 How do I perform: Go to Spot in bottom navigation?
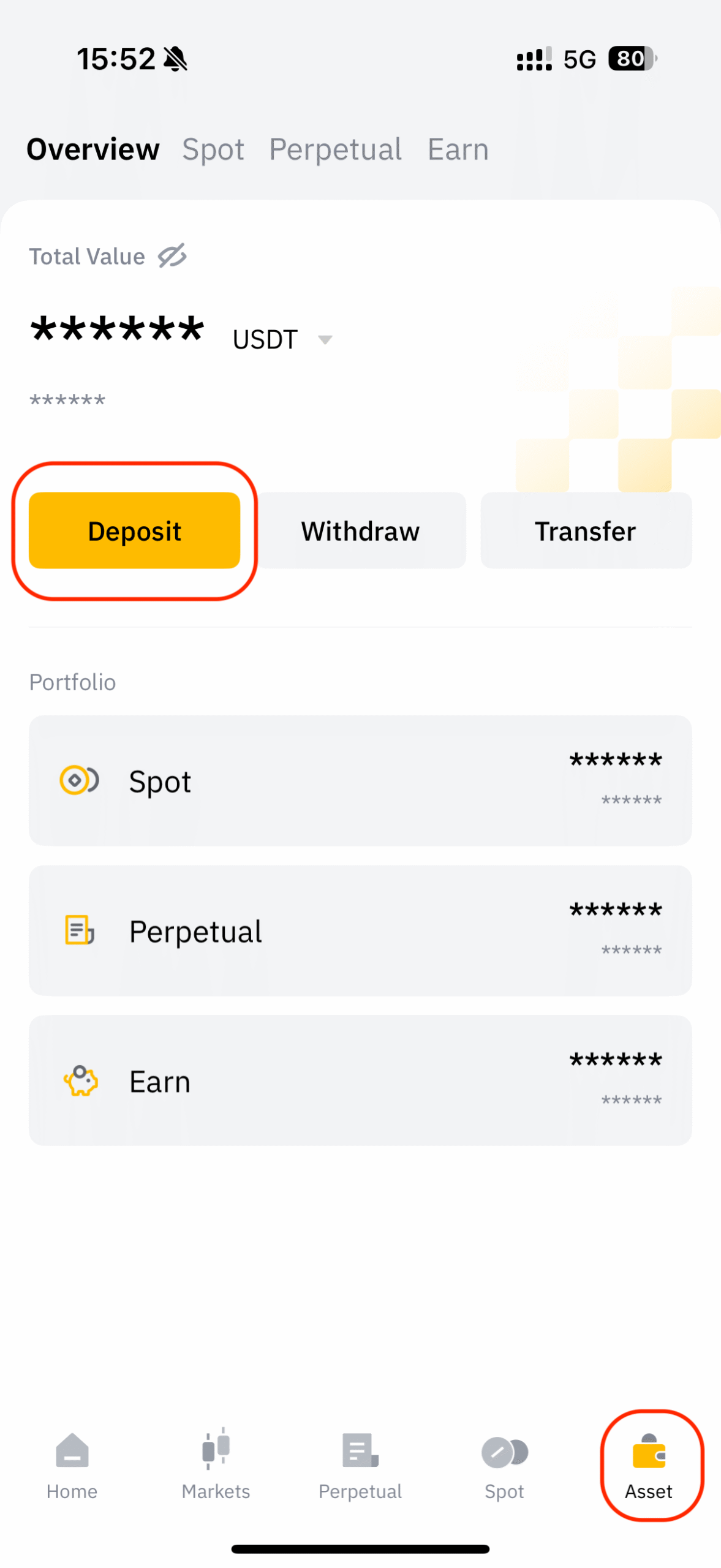(x=504, y=1464)
